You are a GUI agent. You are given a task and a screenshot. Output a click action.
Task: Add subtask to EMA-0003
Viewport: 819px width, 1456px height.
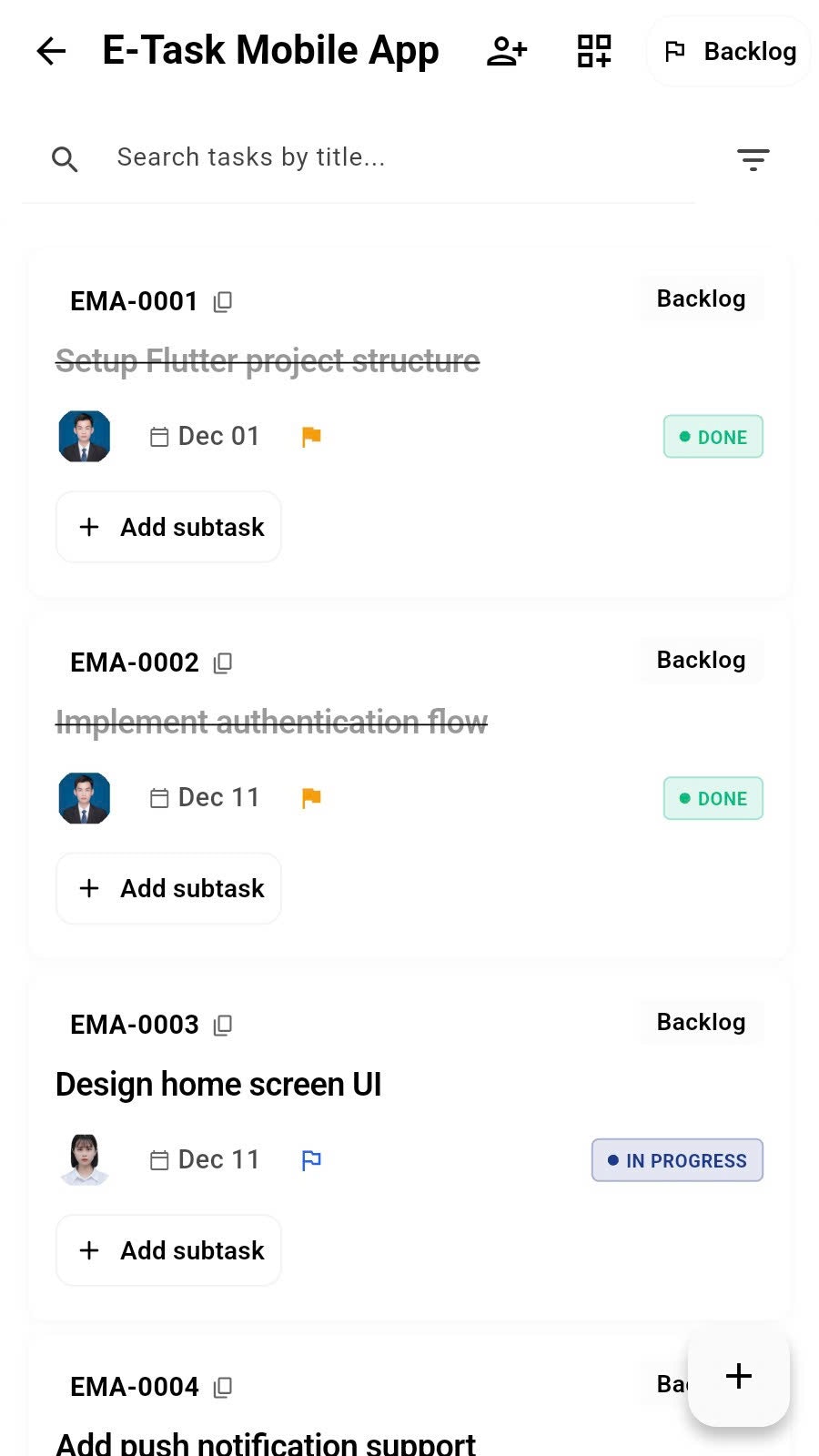(169, 1250)
